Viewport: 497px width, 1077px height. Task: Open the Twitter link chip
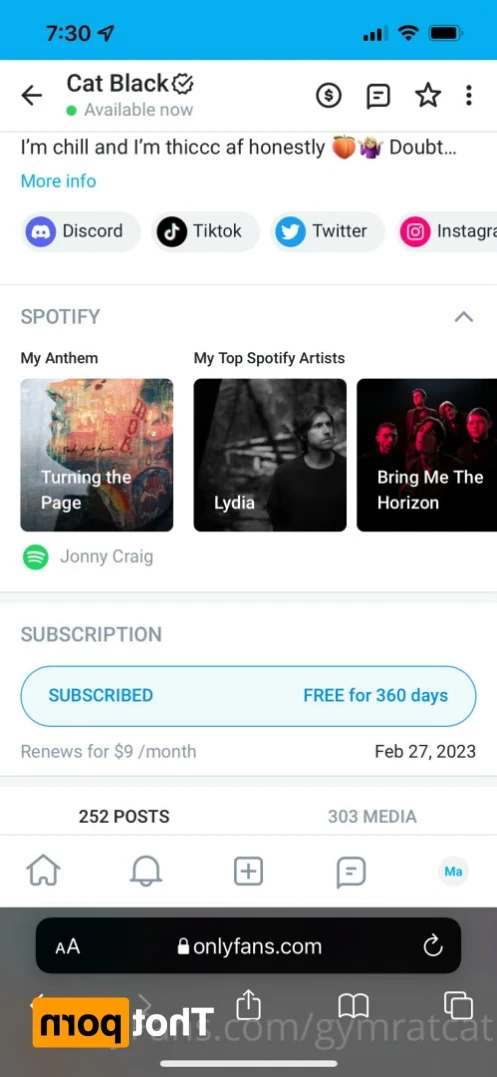coord(327,231)
